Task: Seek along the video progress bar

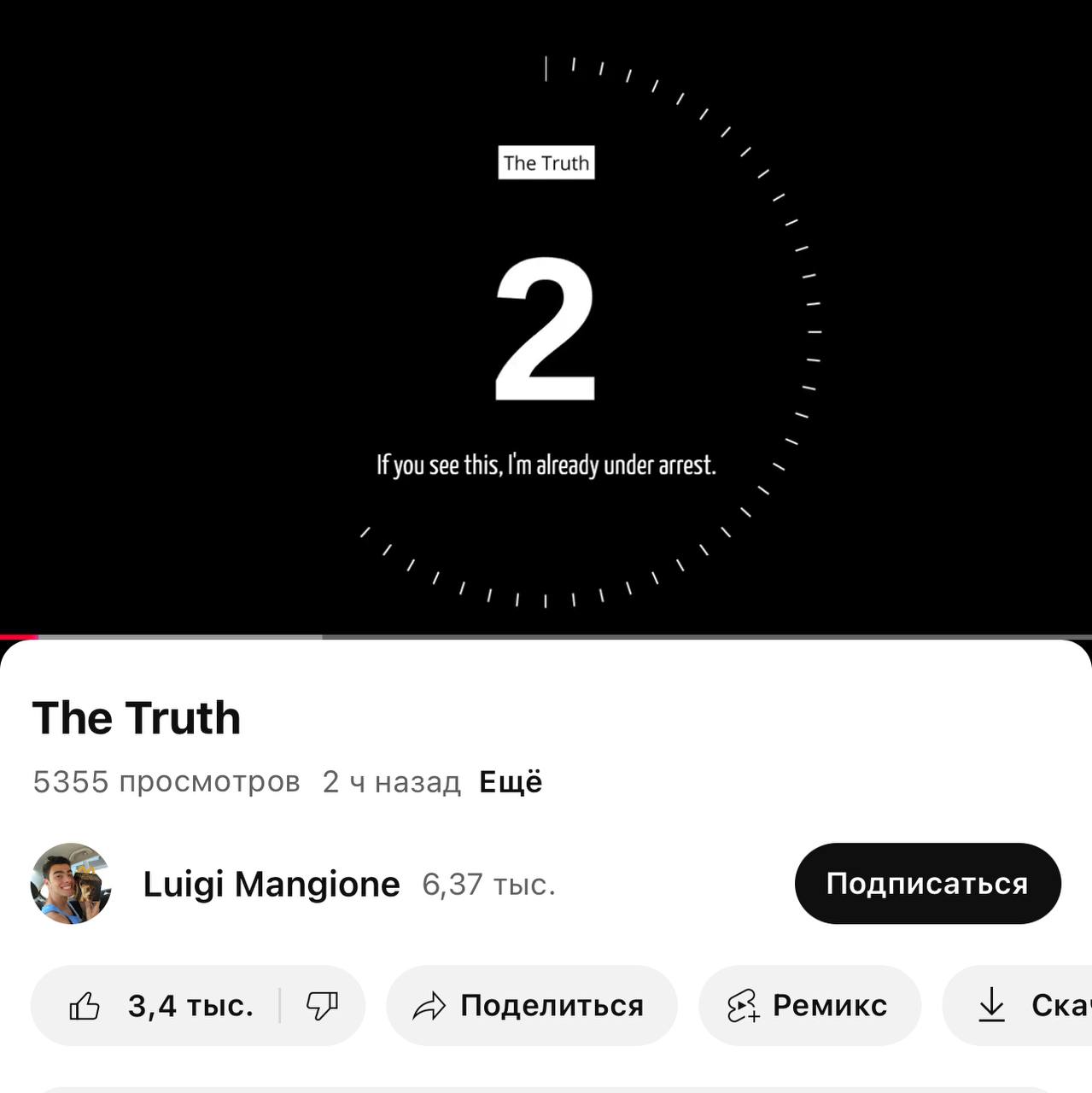Action: pyautogui.click(x=546, y=637)
